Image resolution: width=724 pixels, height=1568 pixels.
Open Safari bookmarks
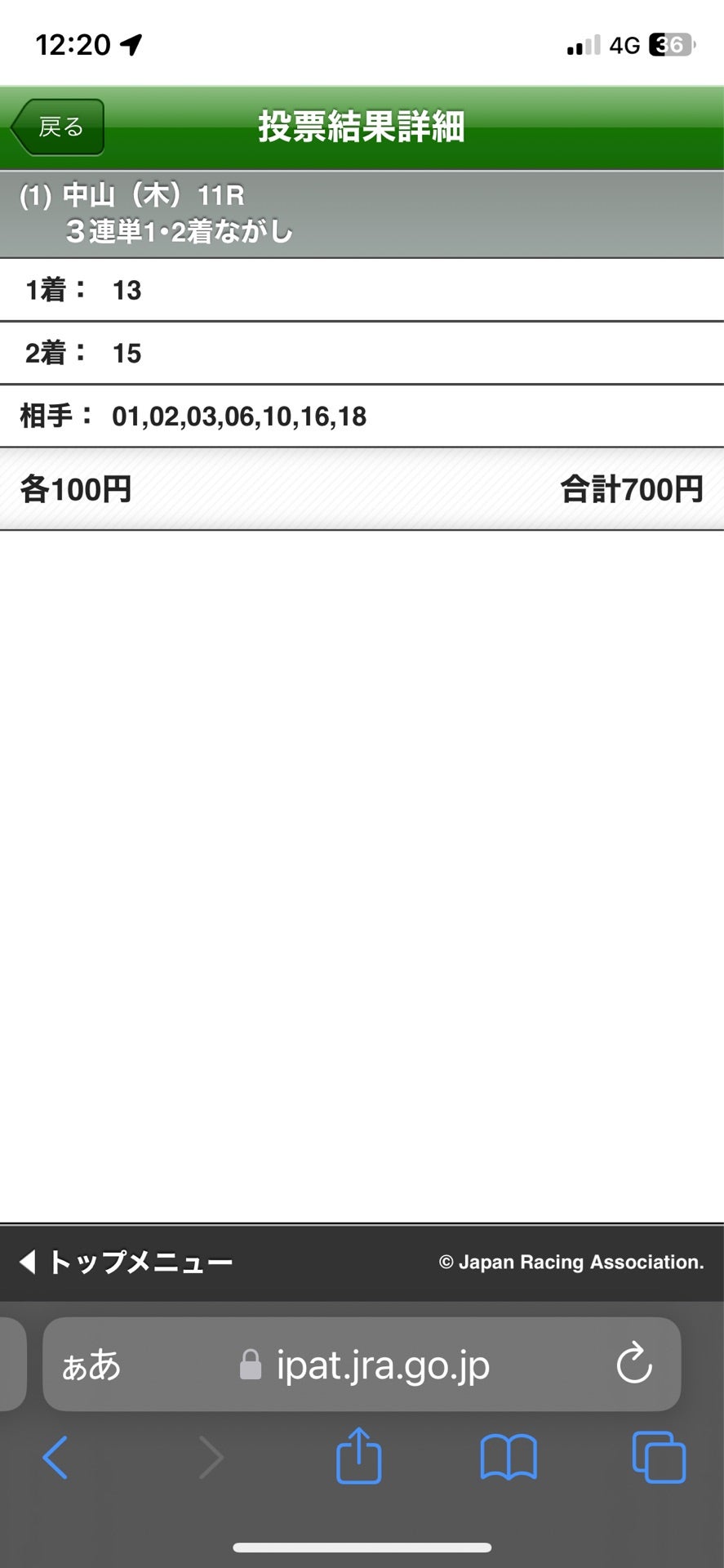(509, 1458)
